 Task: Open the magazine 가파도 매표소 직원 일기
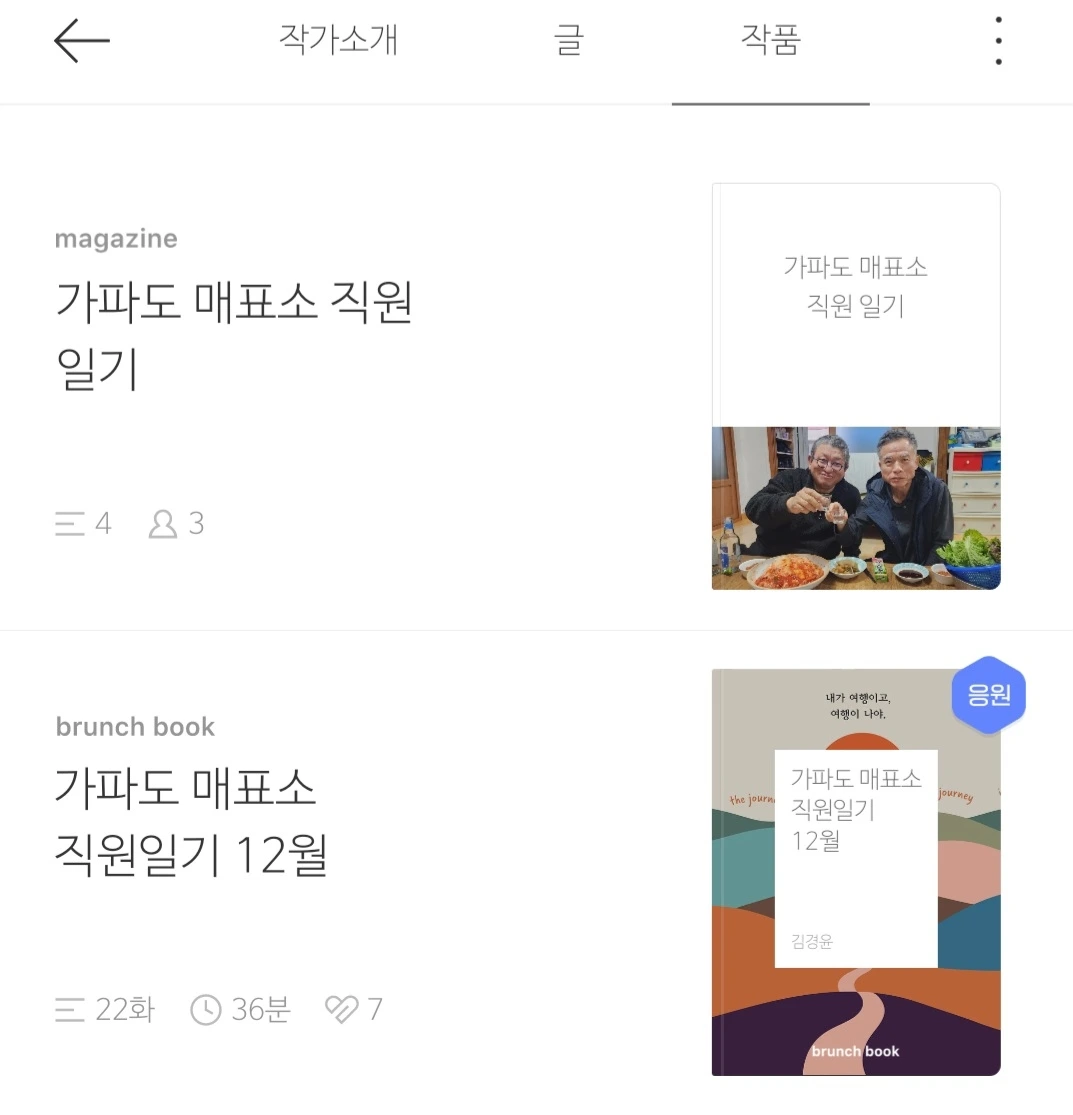(235, 335)
